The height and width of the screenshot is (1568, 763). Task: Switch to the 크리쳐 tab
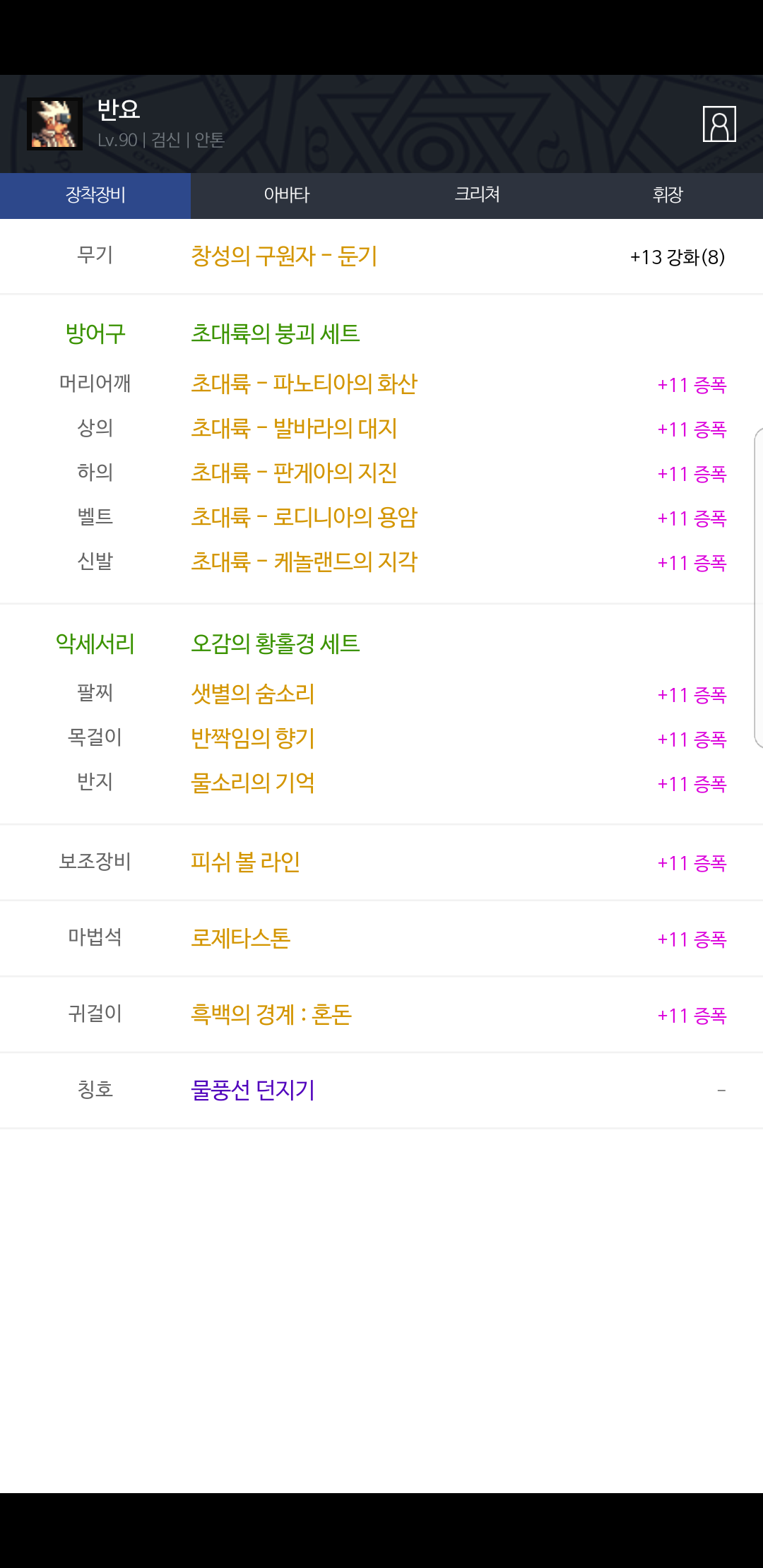click(x=477, y=196)
